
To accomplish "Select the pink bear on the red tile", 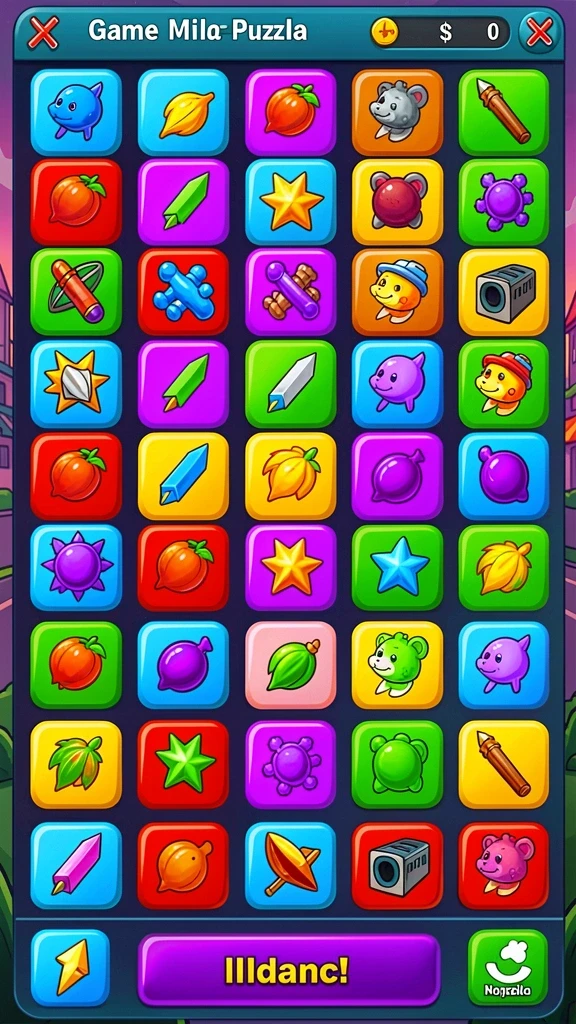I will click(504, 865).
